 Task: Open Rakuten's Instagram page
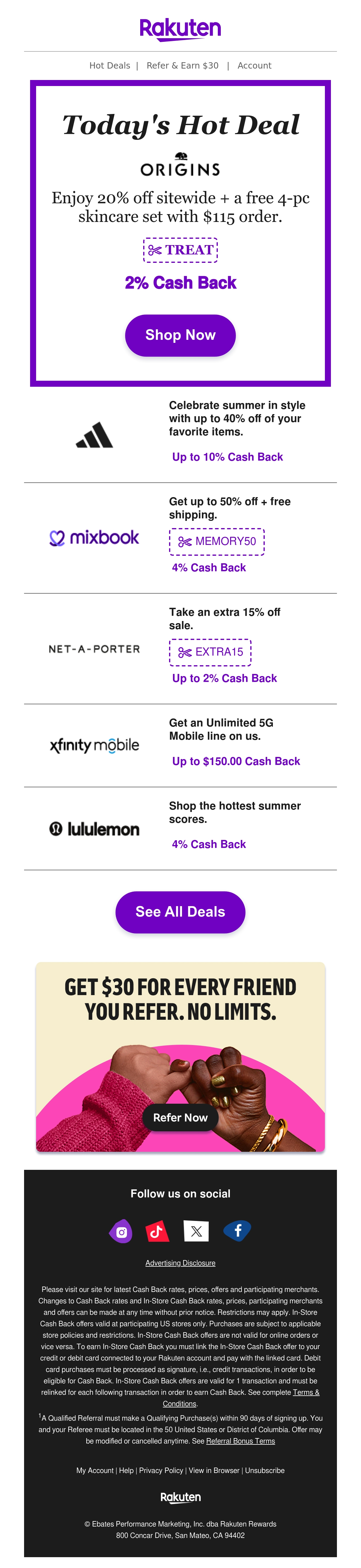(x=121, y=1232)
